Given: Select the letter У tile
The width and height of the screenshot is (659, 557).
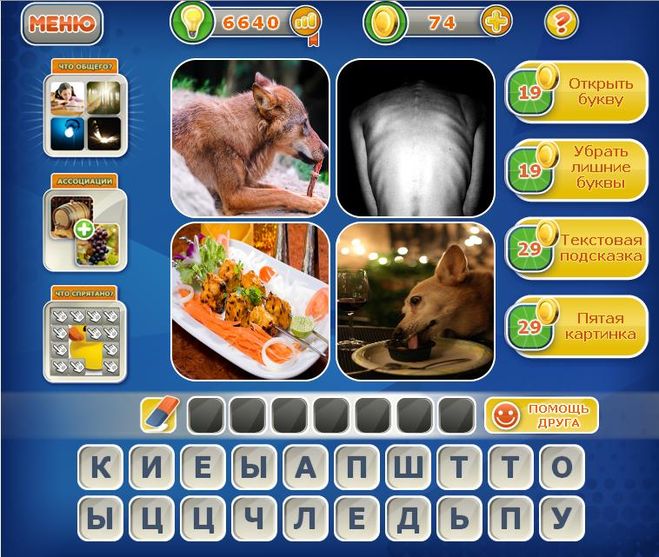Looking at the screenshot, I should (x=562, y=518).
